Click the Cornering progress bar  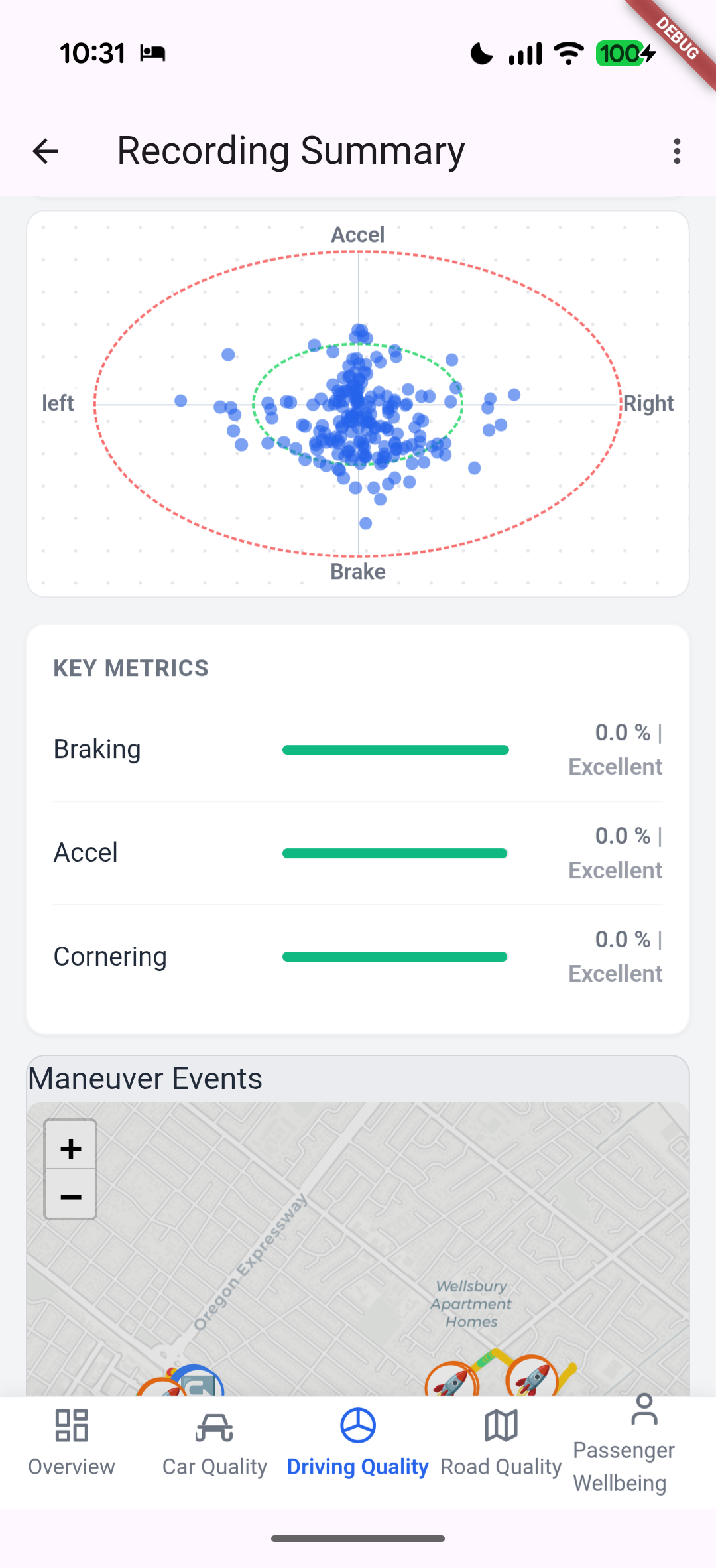395,956
